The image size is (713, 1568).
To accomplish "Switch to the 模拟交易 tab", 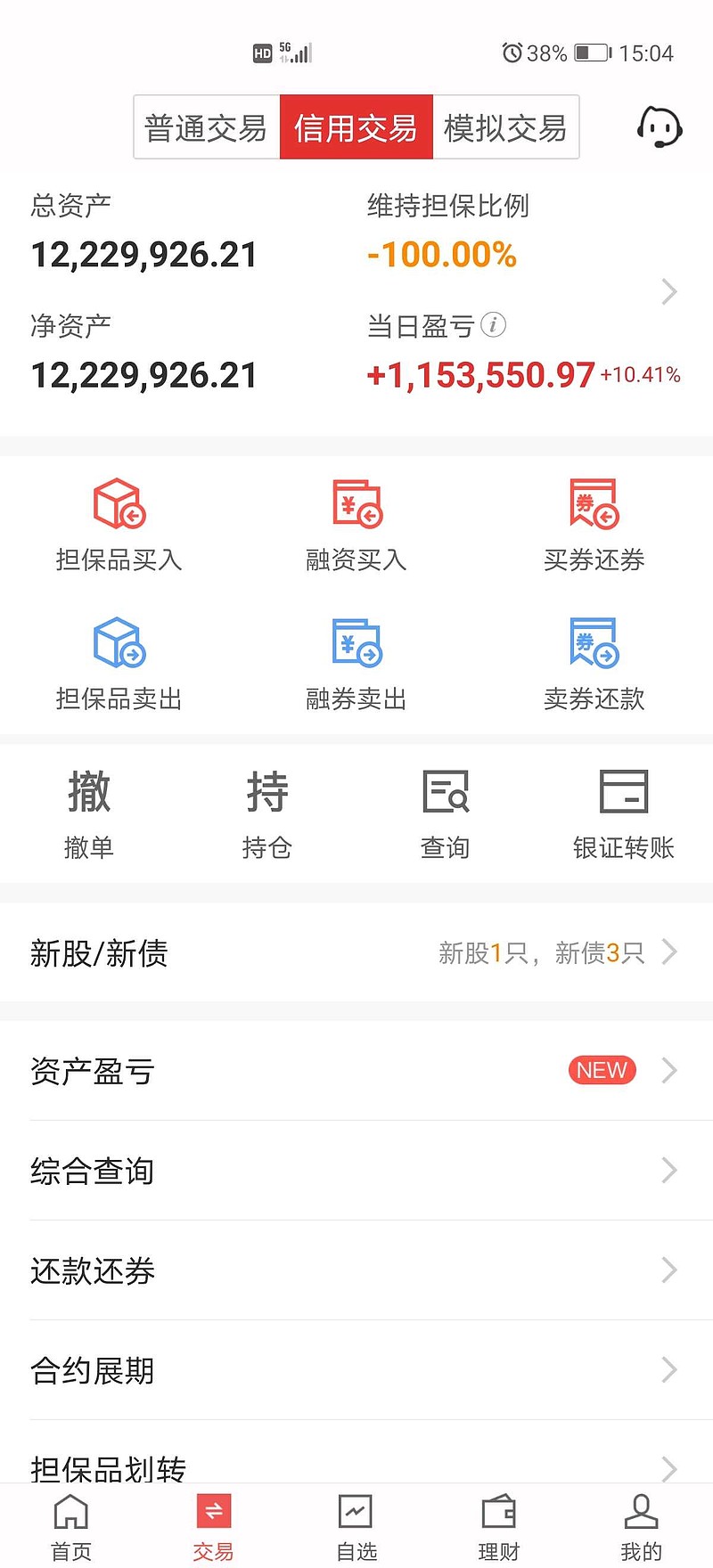I will (505, 128).
